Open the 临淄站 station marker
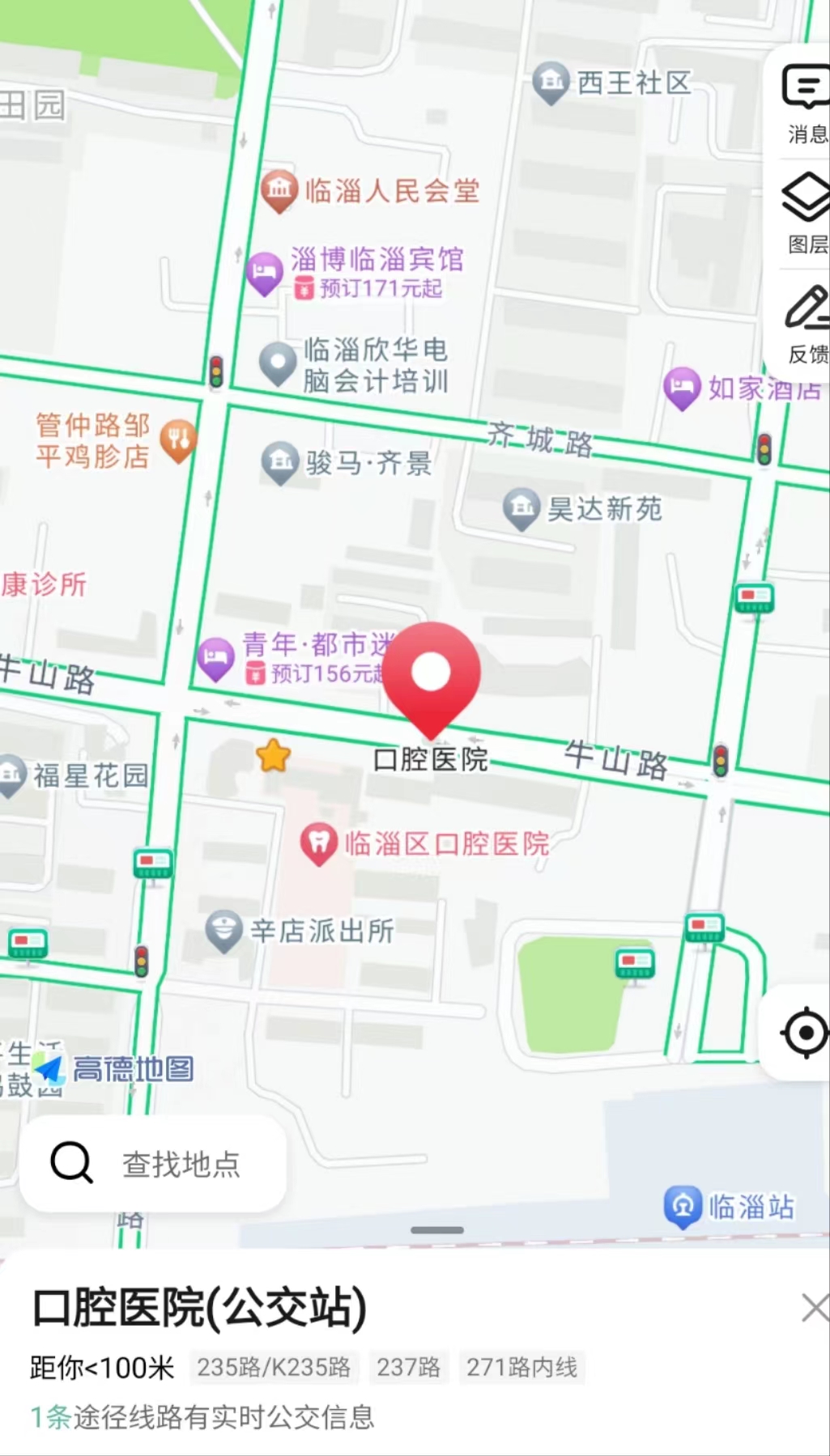830x1456 pixels. [x=683, y=1206]
